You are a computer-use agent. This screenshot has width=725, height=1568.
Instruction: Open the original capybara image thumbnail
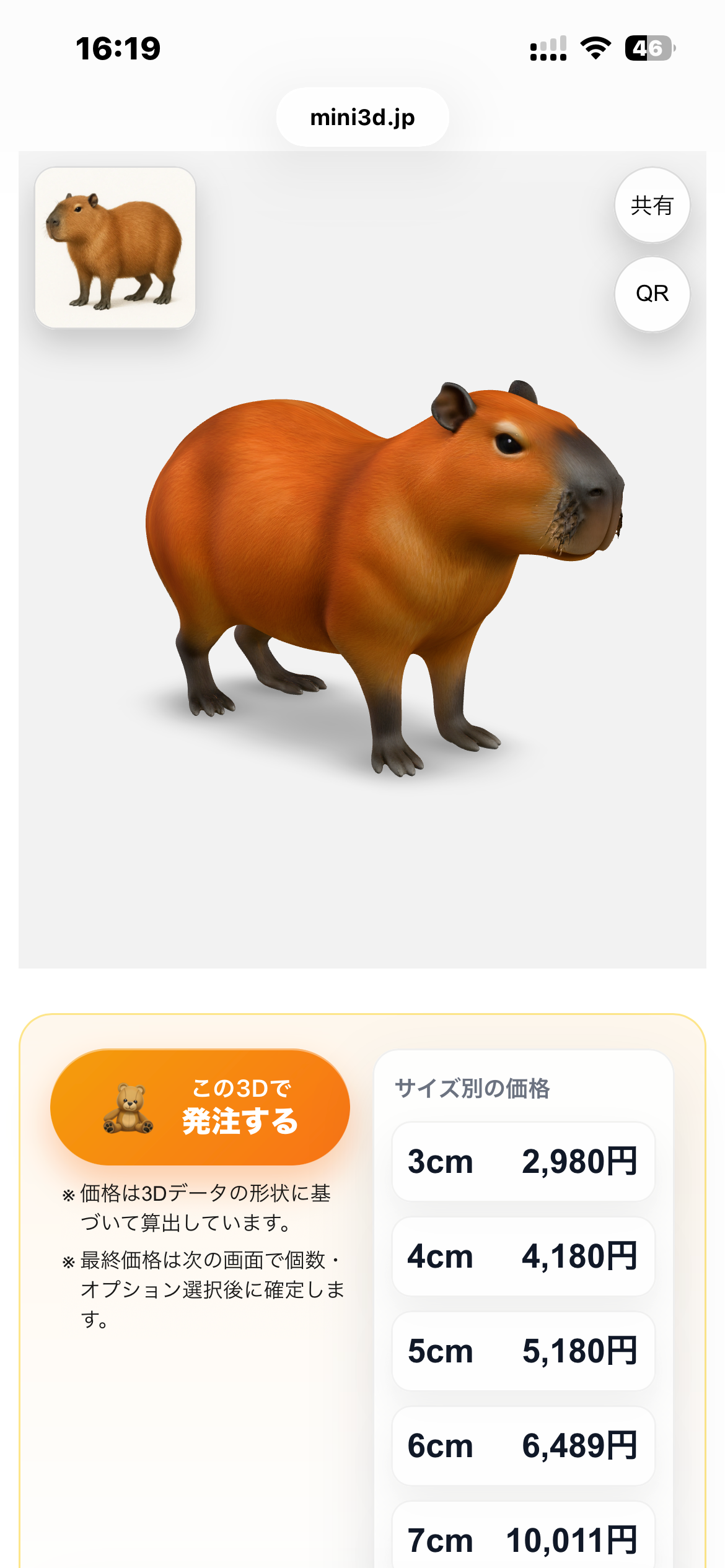click(x=115, y=248)
